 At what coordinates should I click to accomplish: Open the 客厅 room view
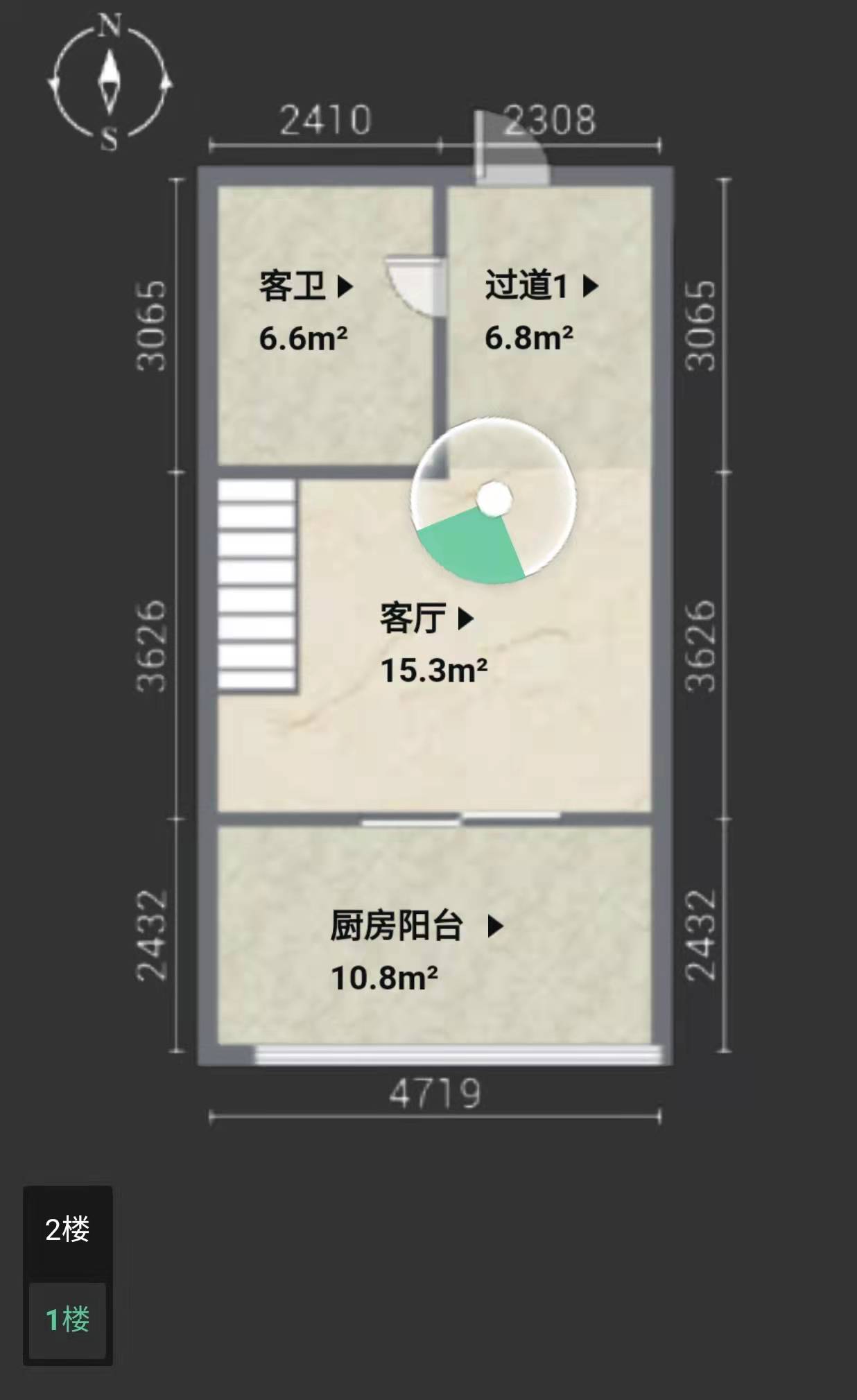(x=426, y=618)
